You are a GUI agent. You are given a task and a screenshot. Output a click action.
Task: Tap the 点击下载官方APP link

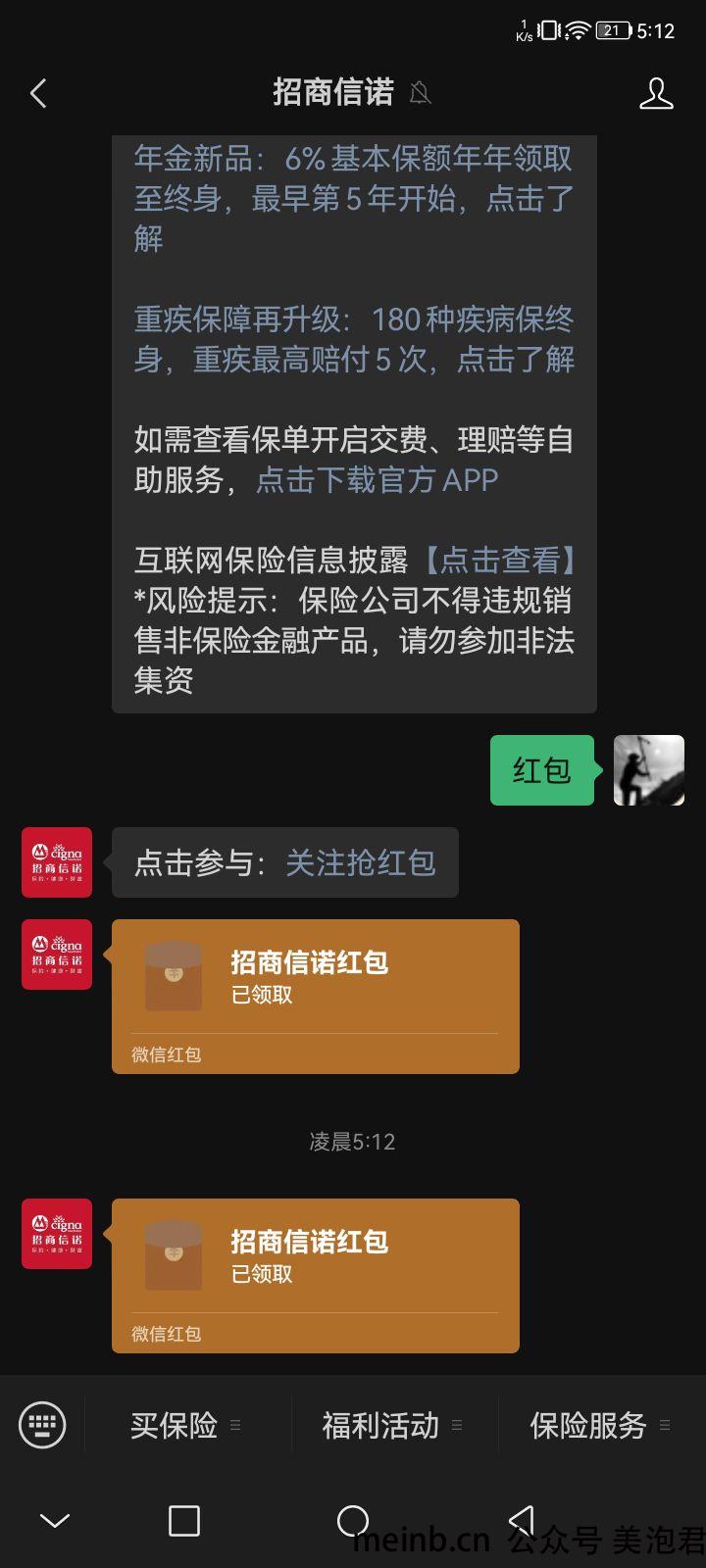[x=378, y=480]
